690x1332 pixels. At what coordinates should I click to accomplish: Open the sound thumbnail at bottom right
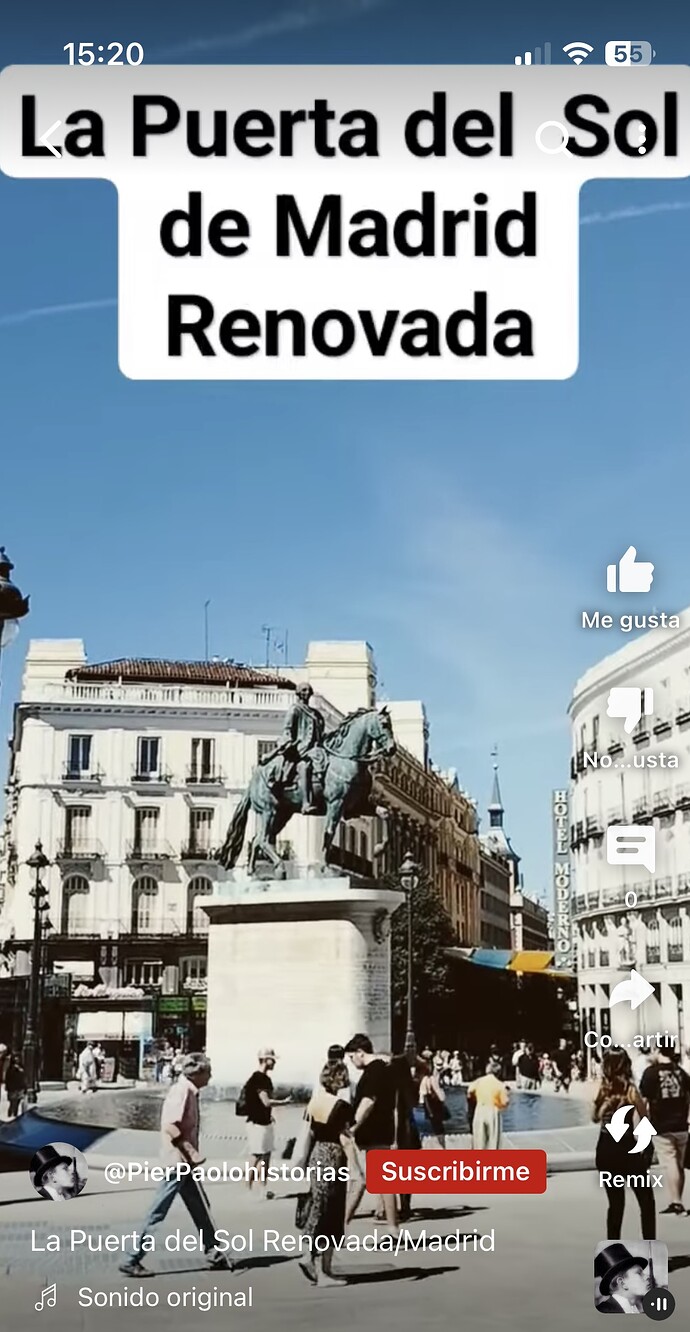tap(630, 1277)
